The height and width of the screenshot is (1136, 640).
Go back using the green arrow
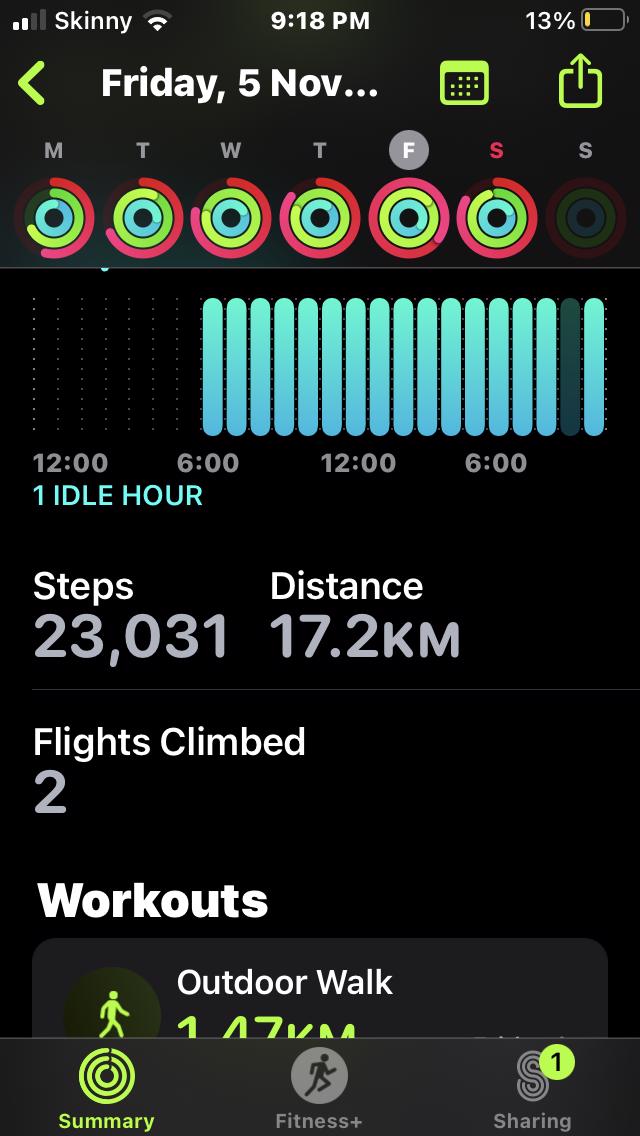click(32, 84)
